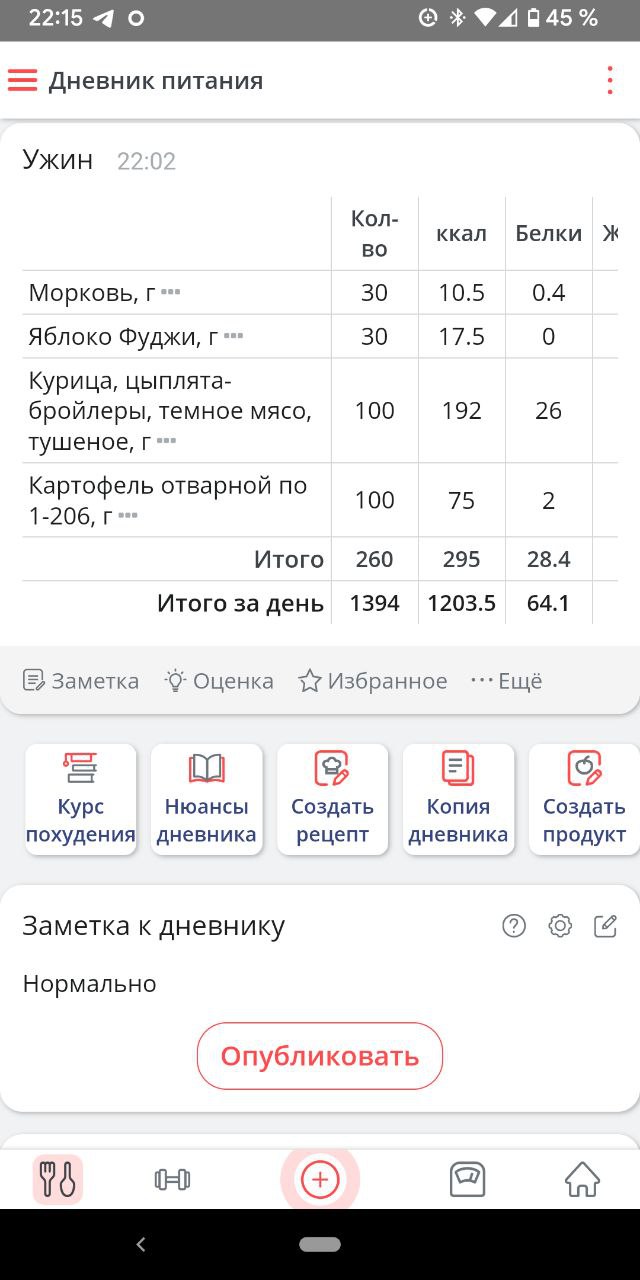Viewport: 640px width, 1280px height.
Task: Open diary note settings gear
Action: pyautogui.click(x=560, y=926)
